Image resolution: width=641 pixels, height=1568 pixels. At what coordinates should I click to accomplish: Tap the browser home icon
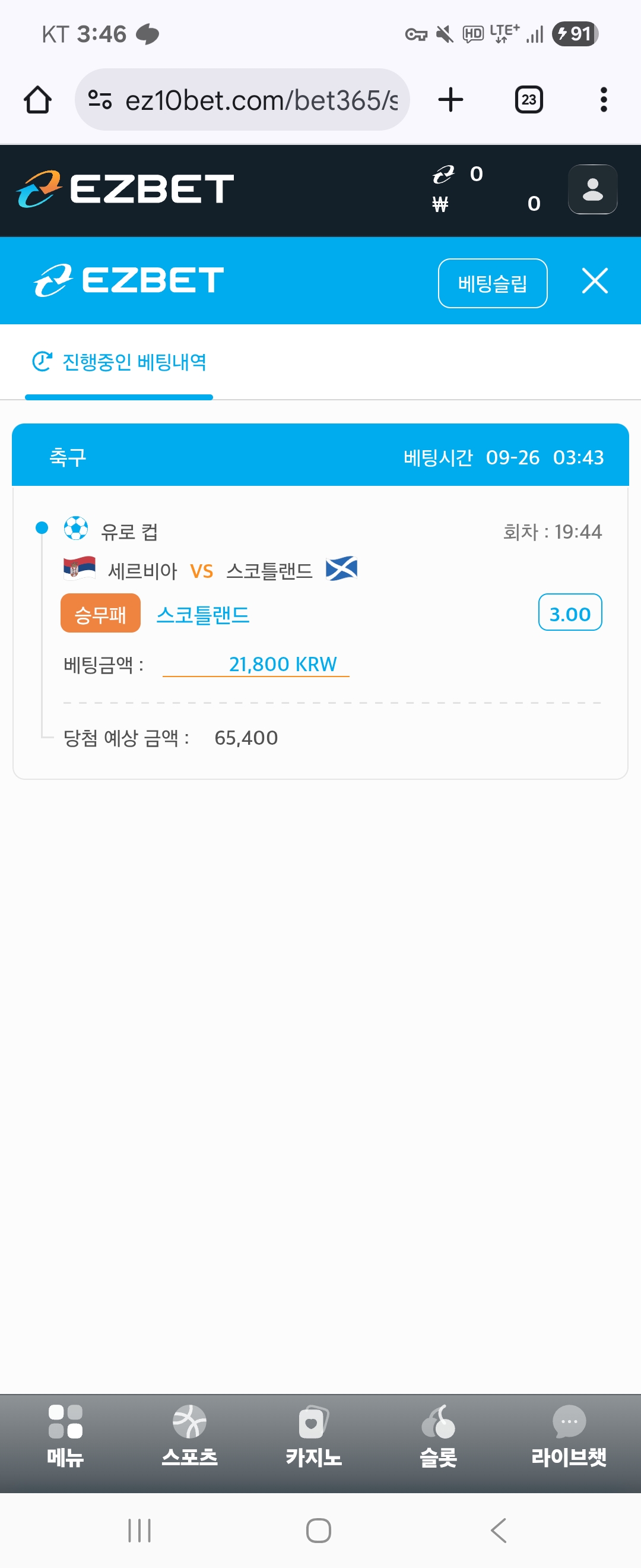[38, 100]
